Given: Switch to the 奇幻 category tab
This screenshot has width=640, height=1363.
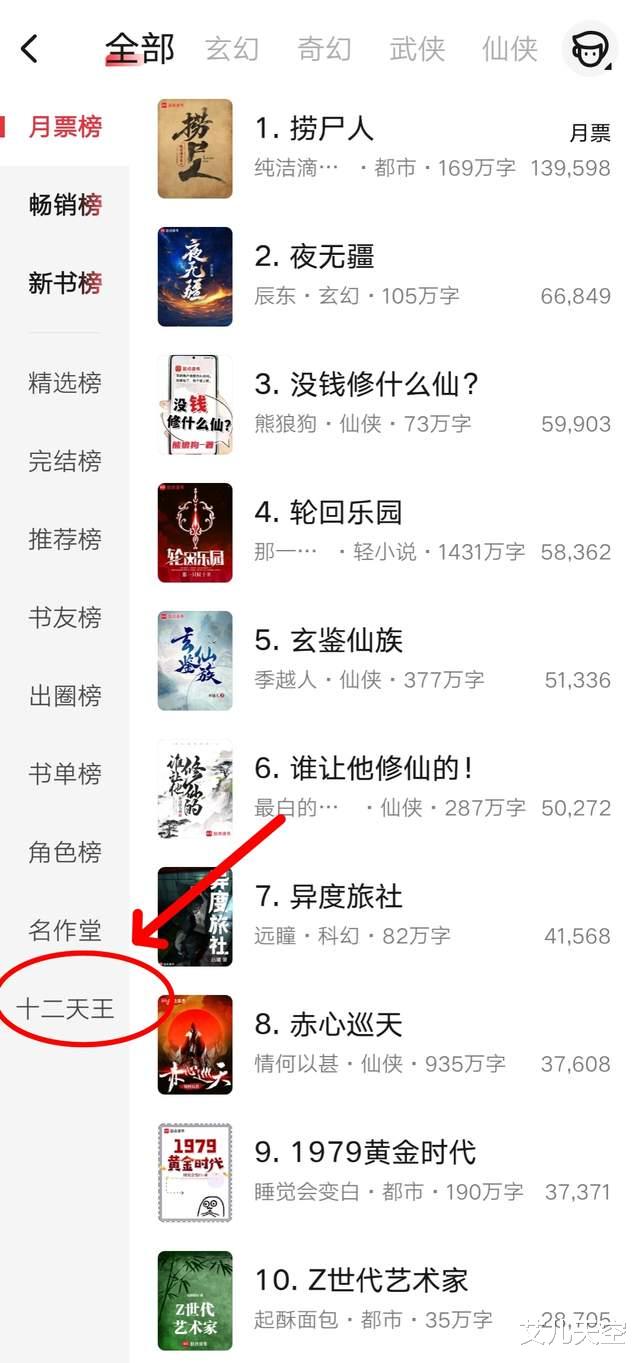Looking at the screenshot, I should tap(324, 48).
